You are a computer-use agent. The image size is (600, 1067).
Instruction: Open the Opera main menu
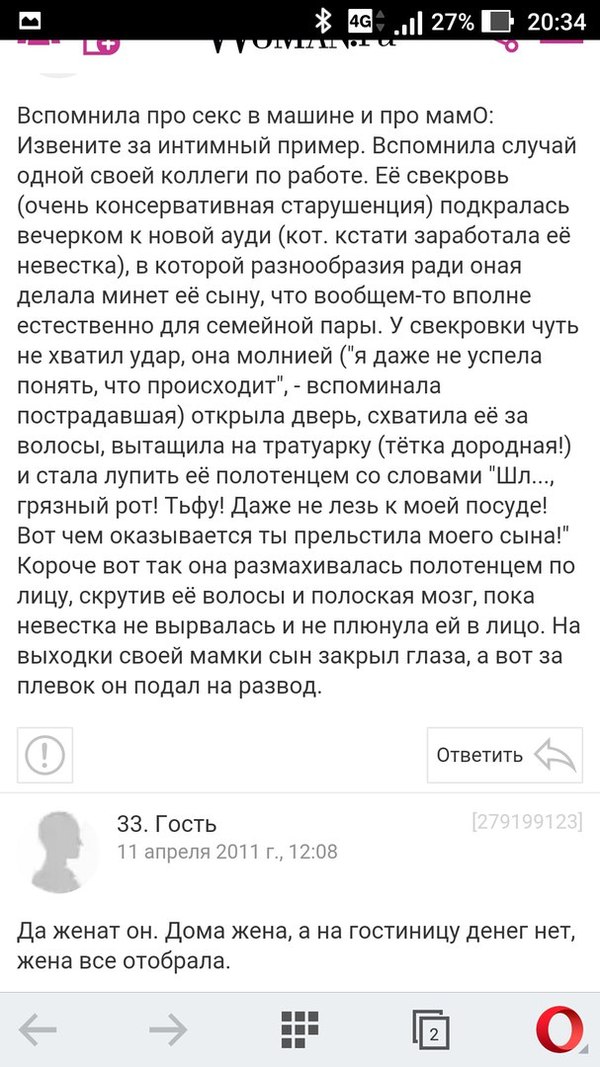click(x=559, y=1029)
